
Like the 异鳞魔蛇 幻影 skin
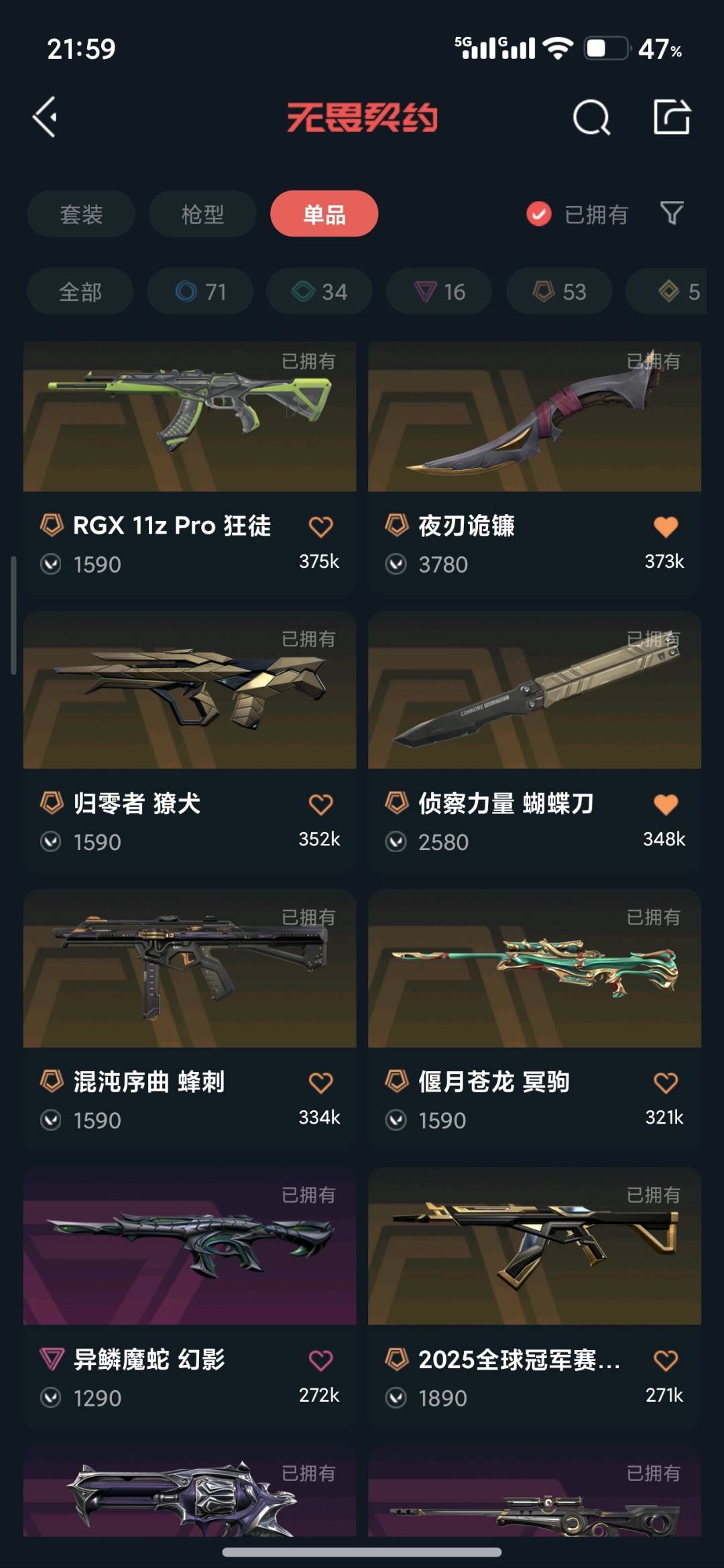click(x=320, y=1360)
